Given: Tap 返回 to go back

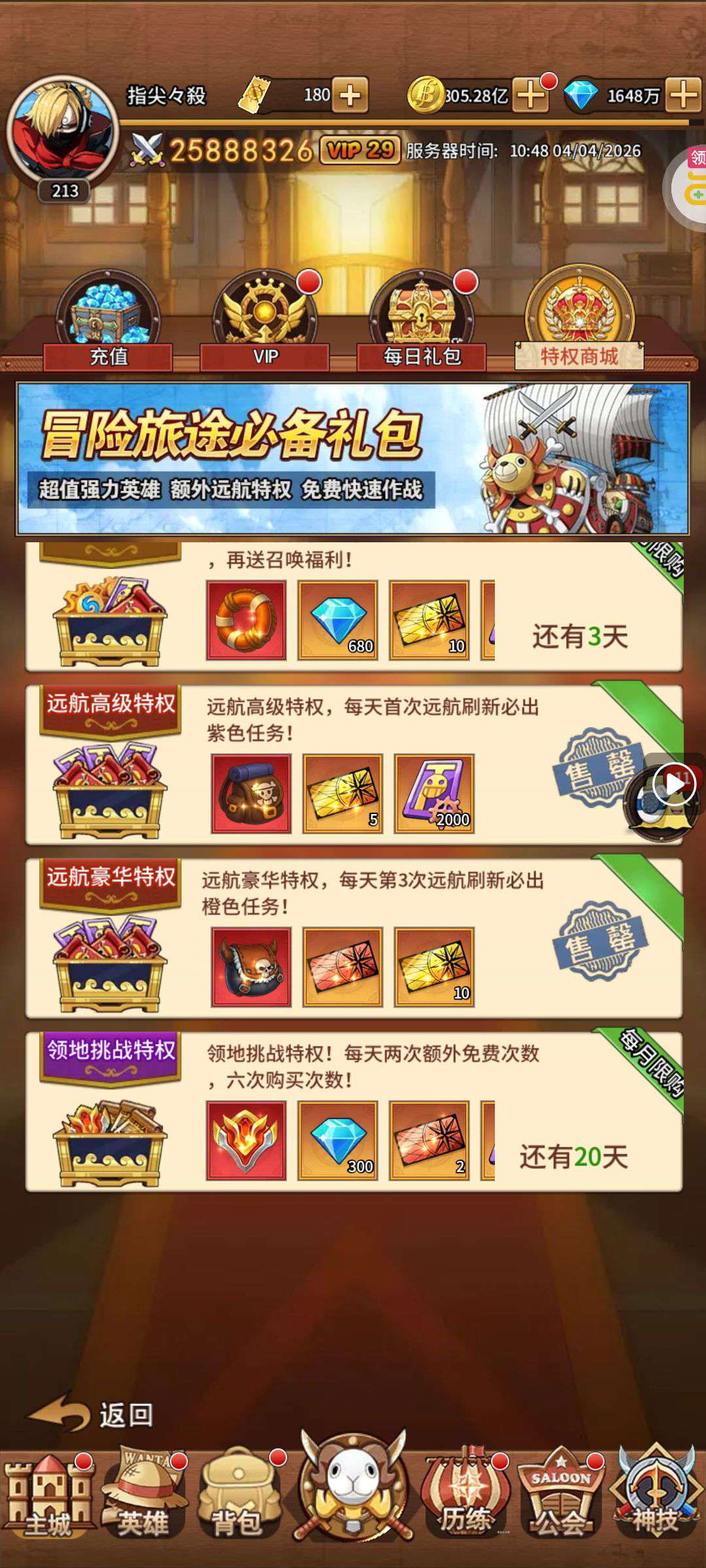Looking at the screenshot, I should (x=92, y=1414).
